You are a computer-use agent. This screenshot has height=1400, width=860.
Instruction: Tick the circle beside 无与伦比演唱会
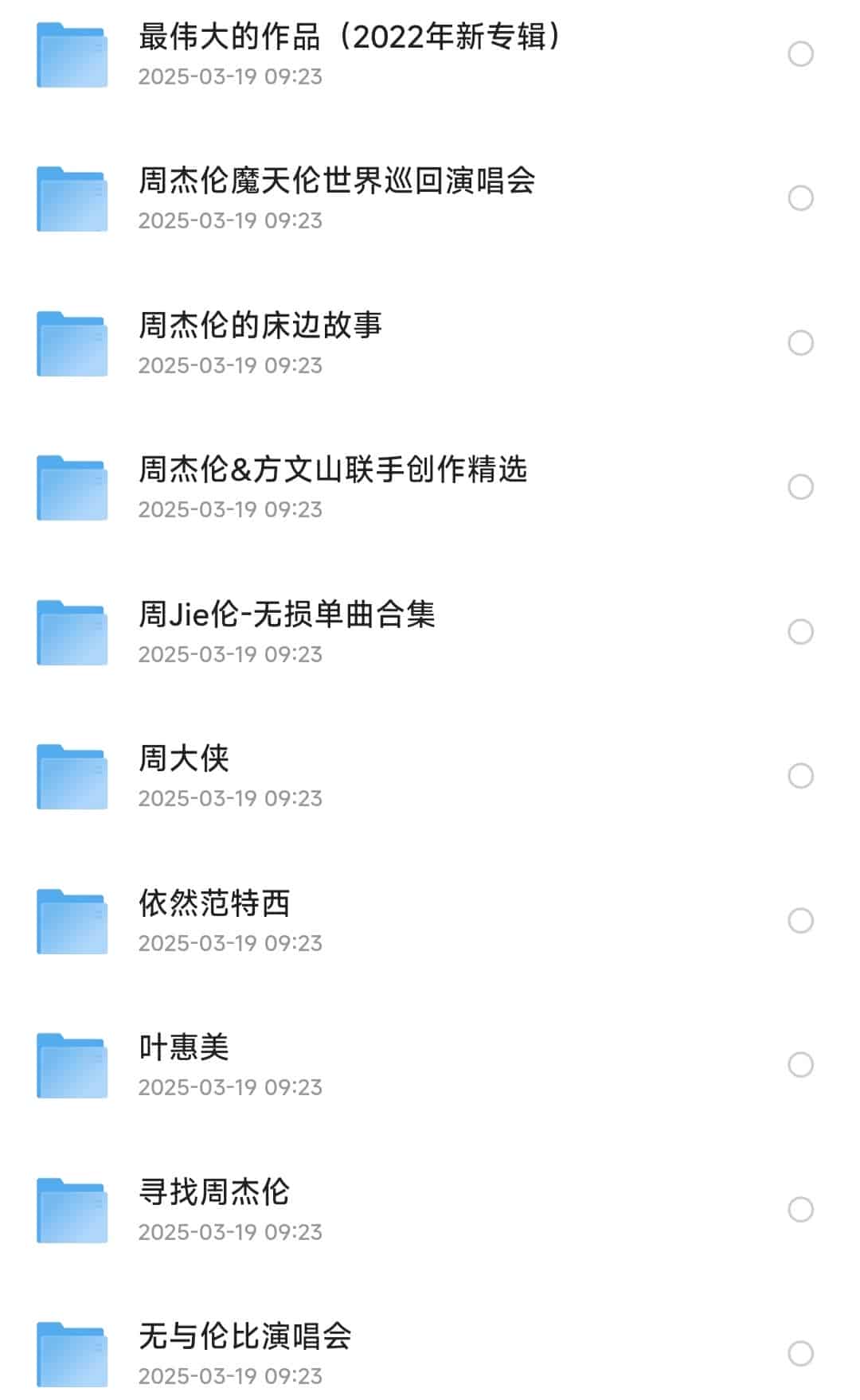click(800, 1354)
